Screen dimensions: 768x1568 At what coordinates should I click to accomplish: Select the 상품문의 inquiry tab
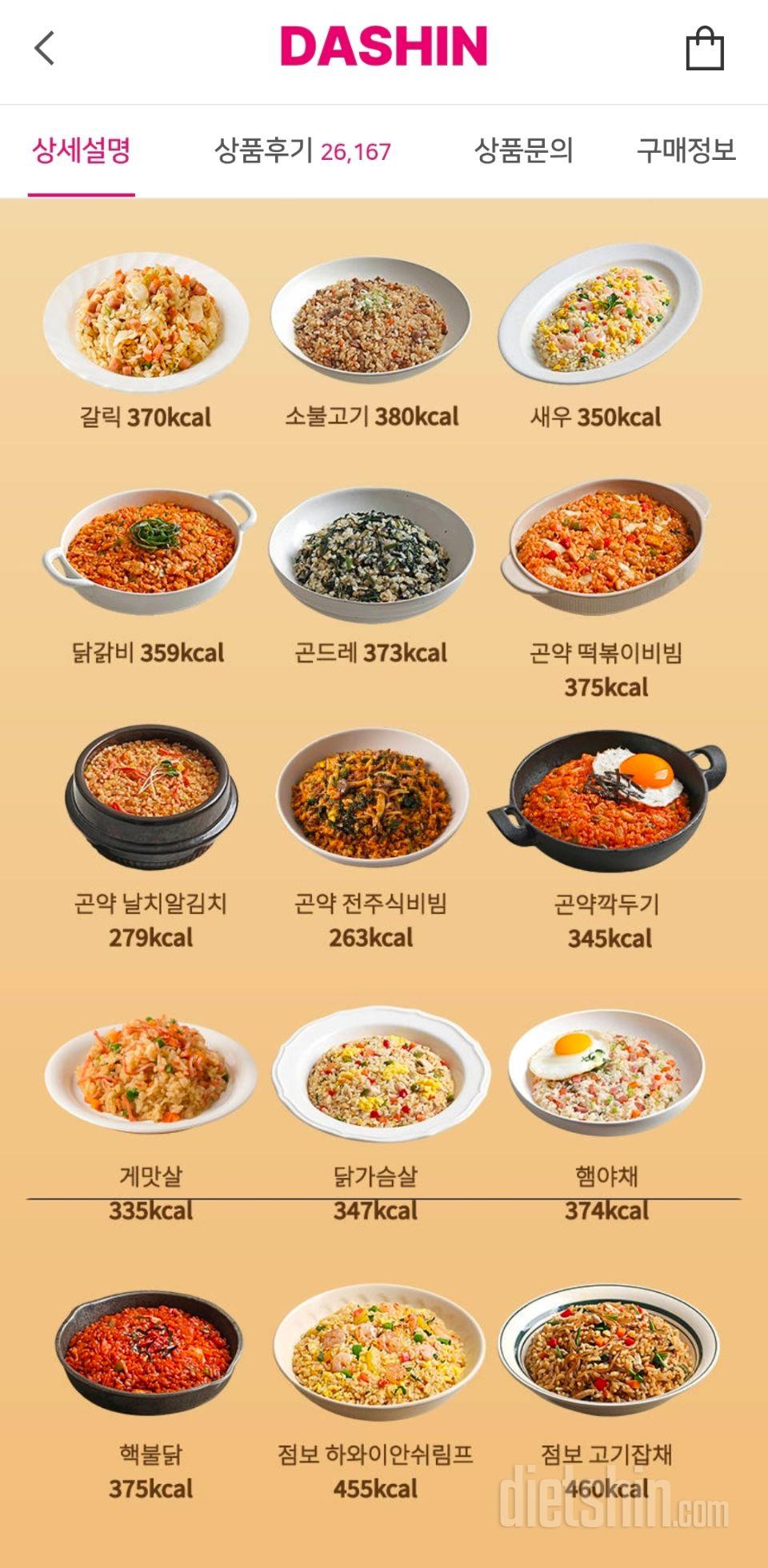[524, 146]
